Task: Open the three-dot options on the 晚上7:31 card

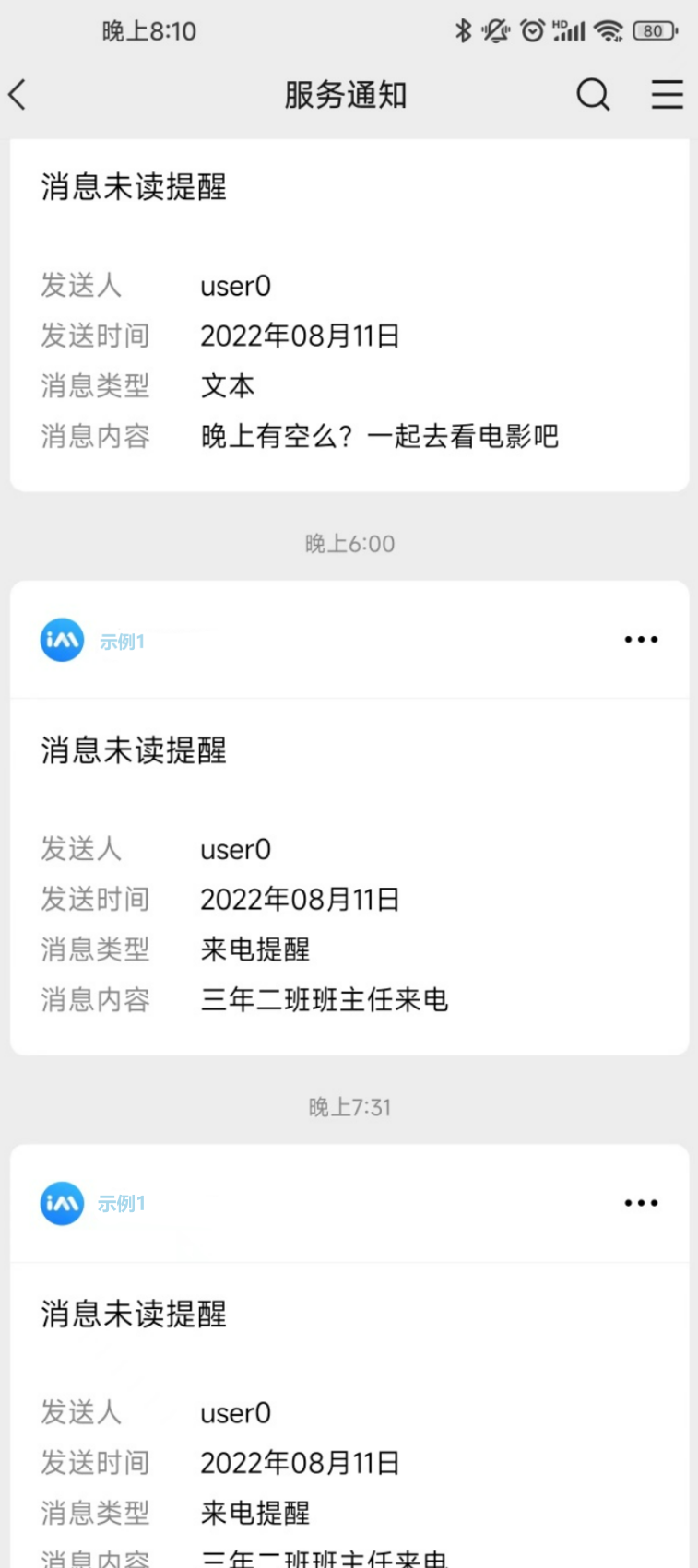Action: click(641, 1202)
